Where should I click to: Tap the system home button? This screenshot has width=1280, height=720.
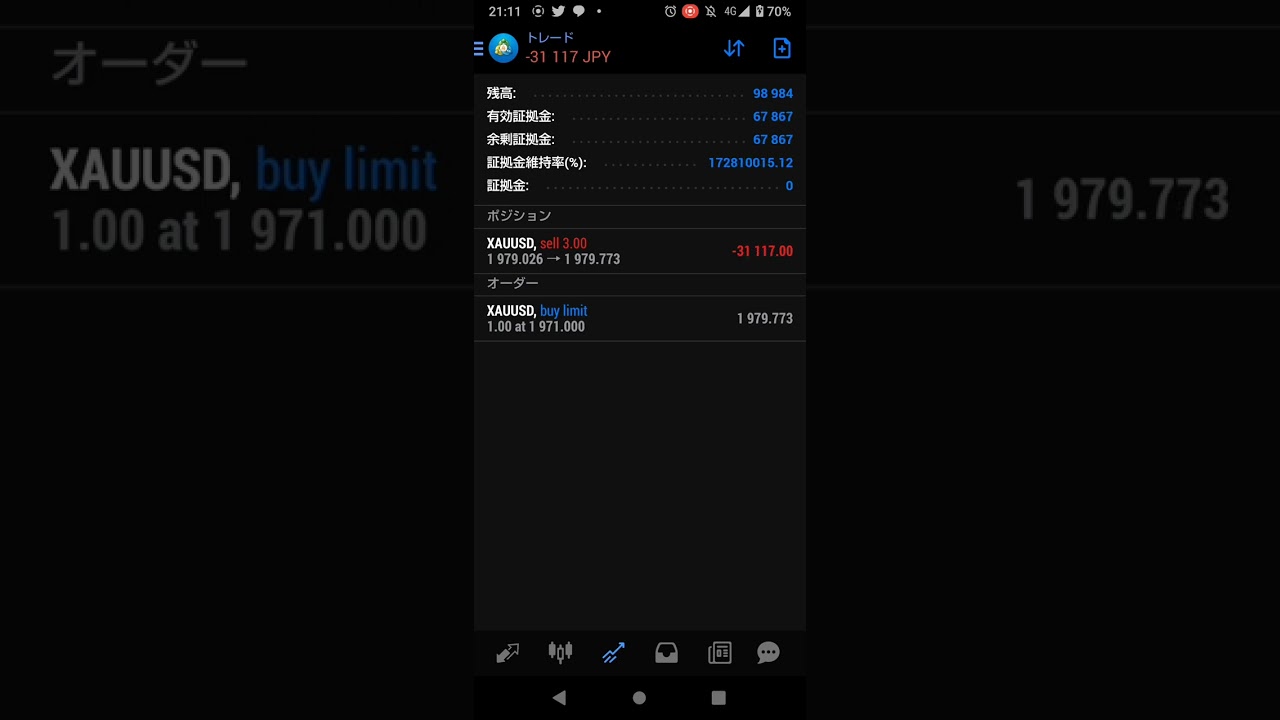(x=640, y=698)
